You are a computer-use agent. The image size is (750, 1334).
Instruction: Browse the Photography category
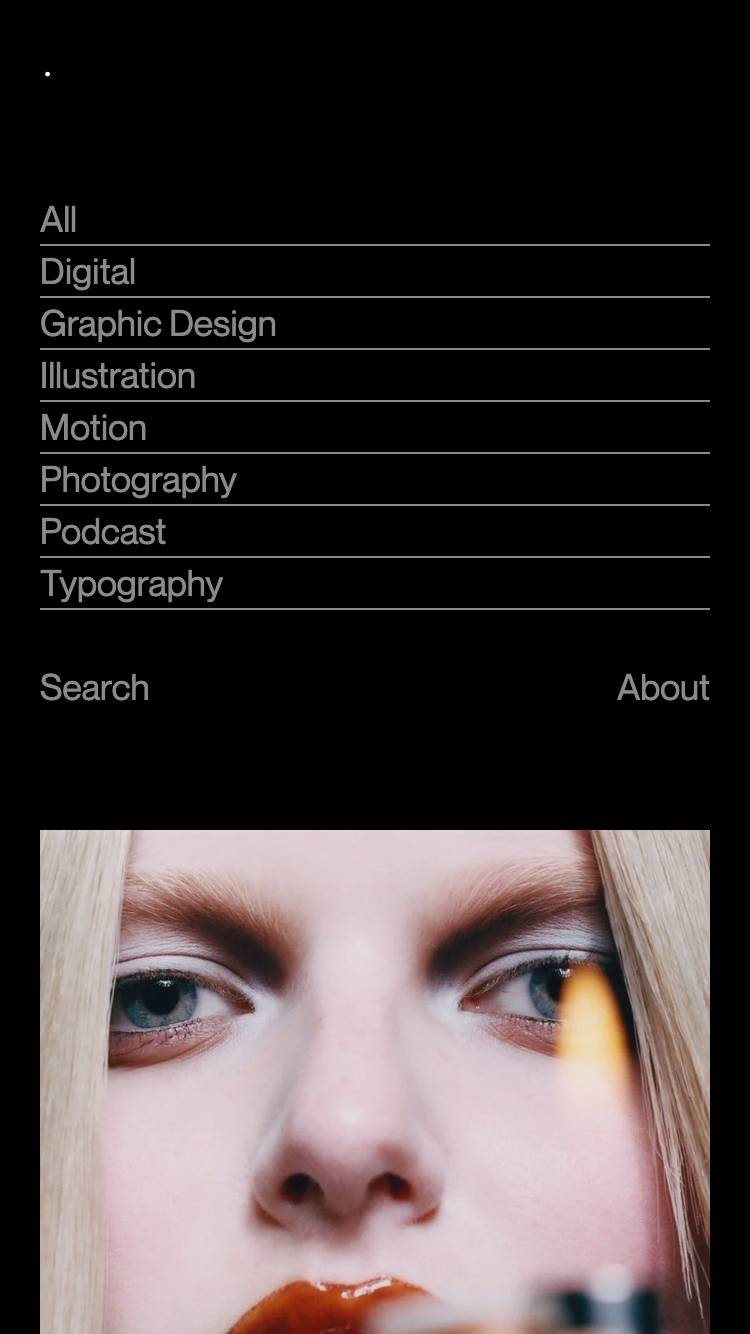click(x=138, y=480)
